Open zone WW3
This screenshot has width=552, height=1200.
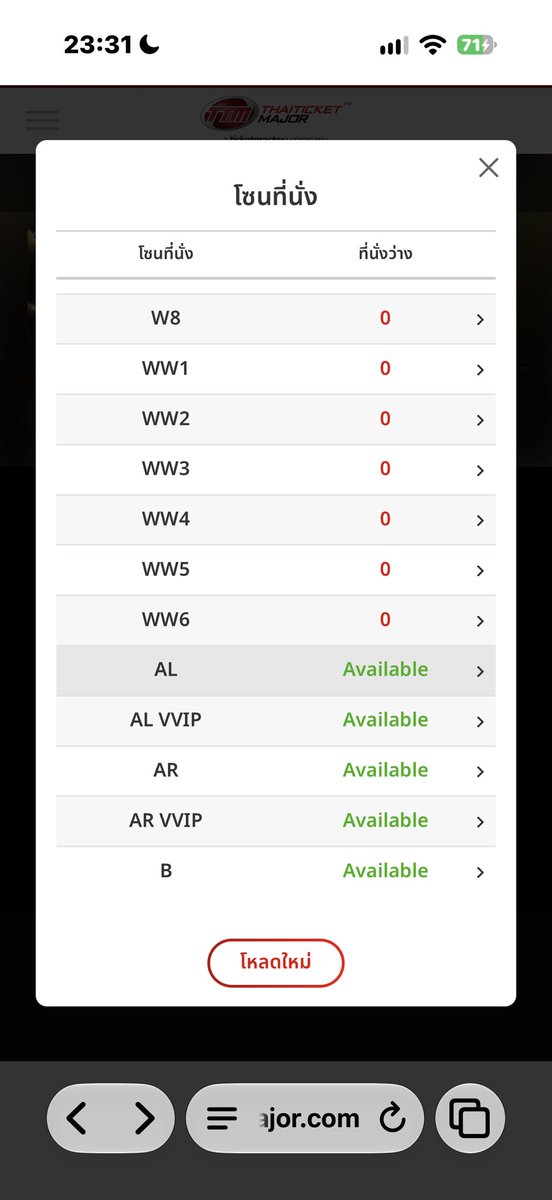pos(276,469)
